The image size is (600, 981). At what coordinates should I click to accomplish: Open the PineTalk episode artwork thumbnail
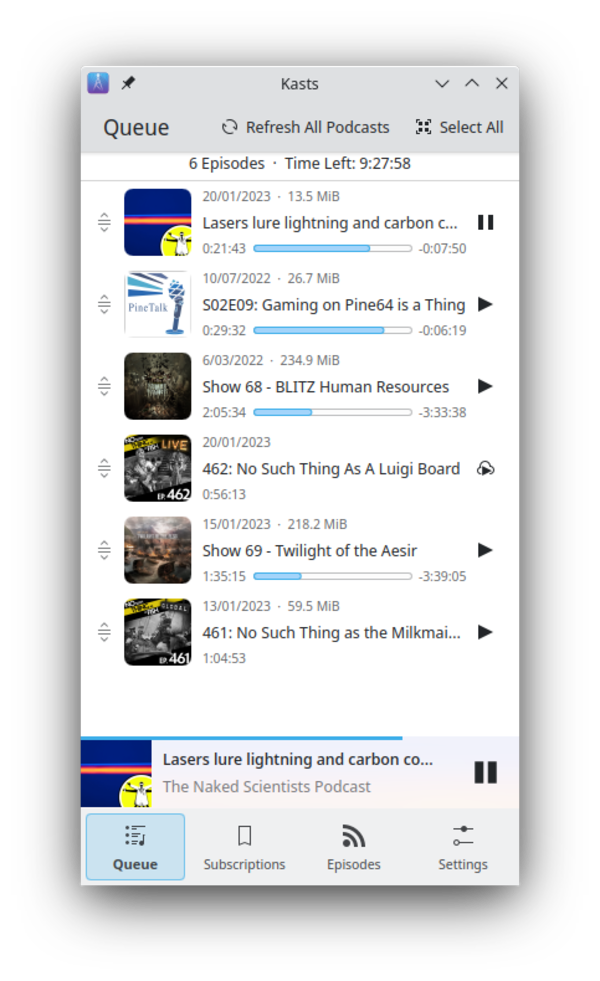(157, 304)
